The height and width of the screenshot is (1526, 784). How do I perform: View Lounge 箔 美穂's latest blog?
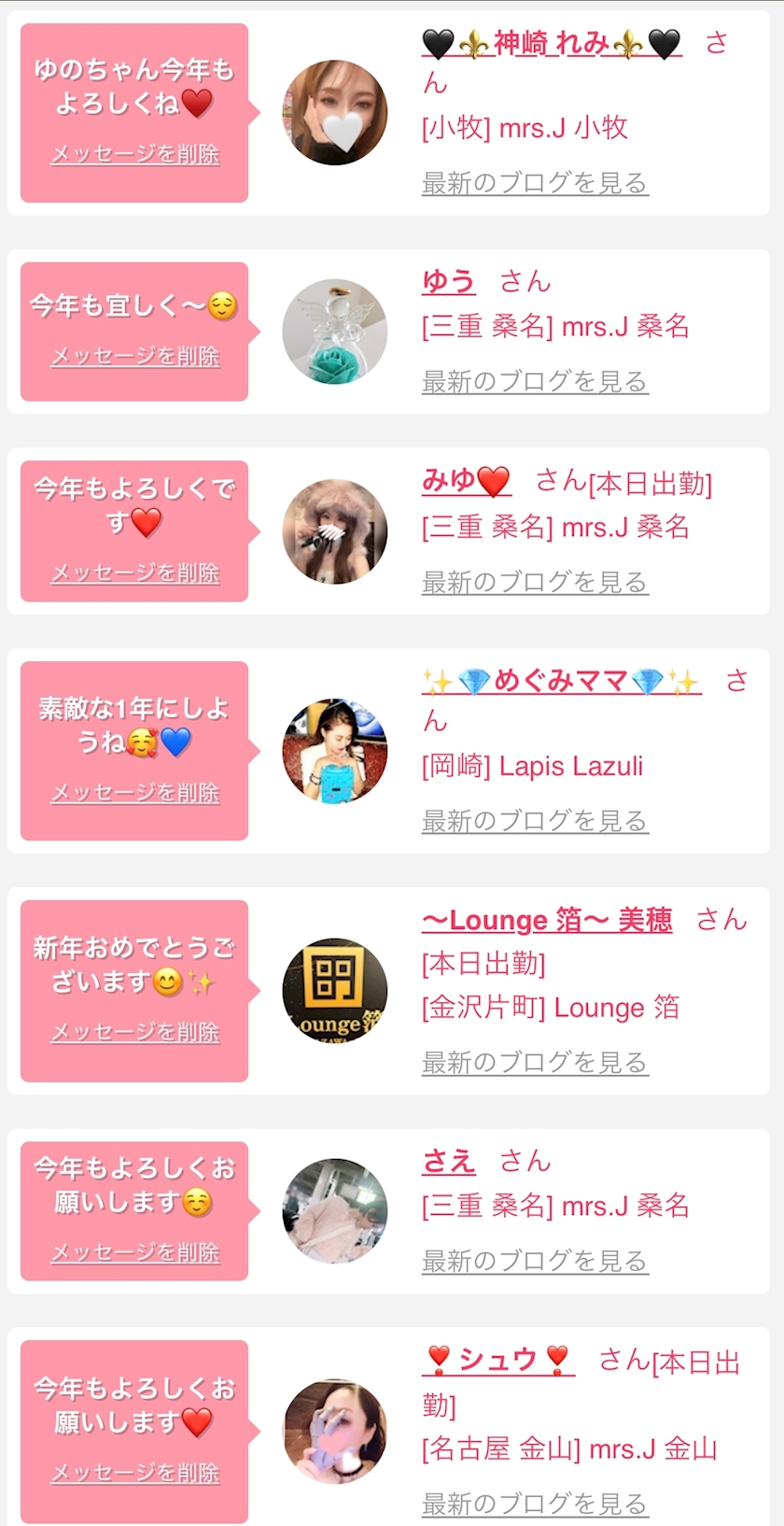tap(535, 1062)
